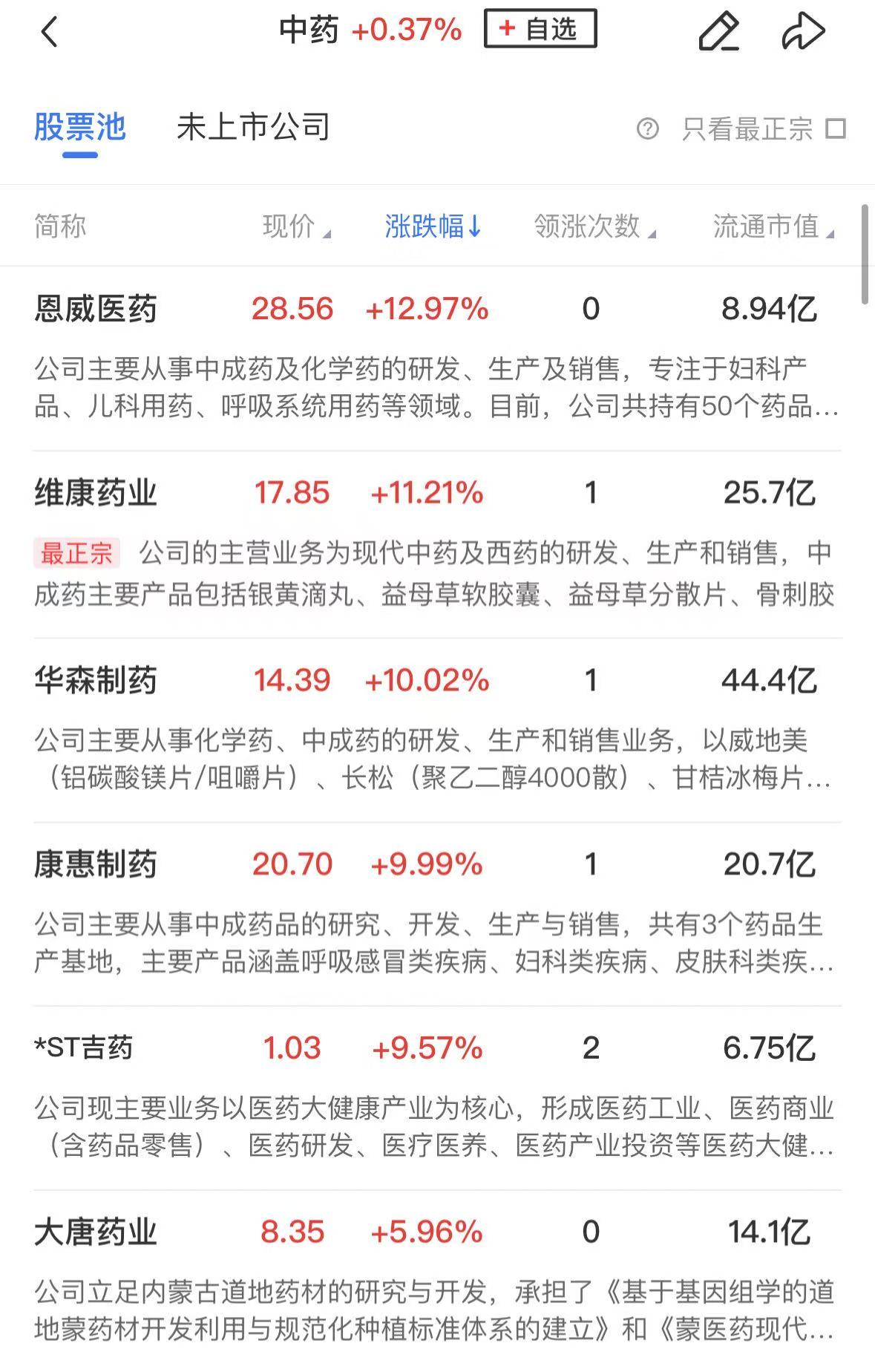
Task: Open help icon beside 只看最正宗
Action: tap(647, 129)
